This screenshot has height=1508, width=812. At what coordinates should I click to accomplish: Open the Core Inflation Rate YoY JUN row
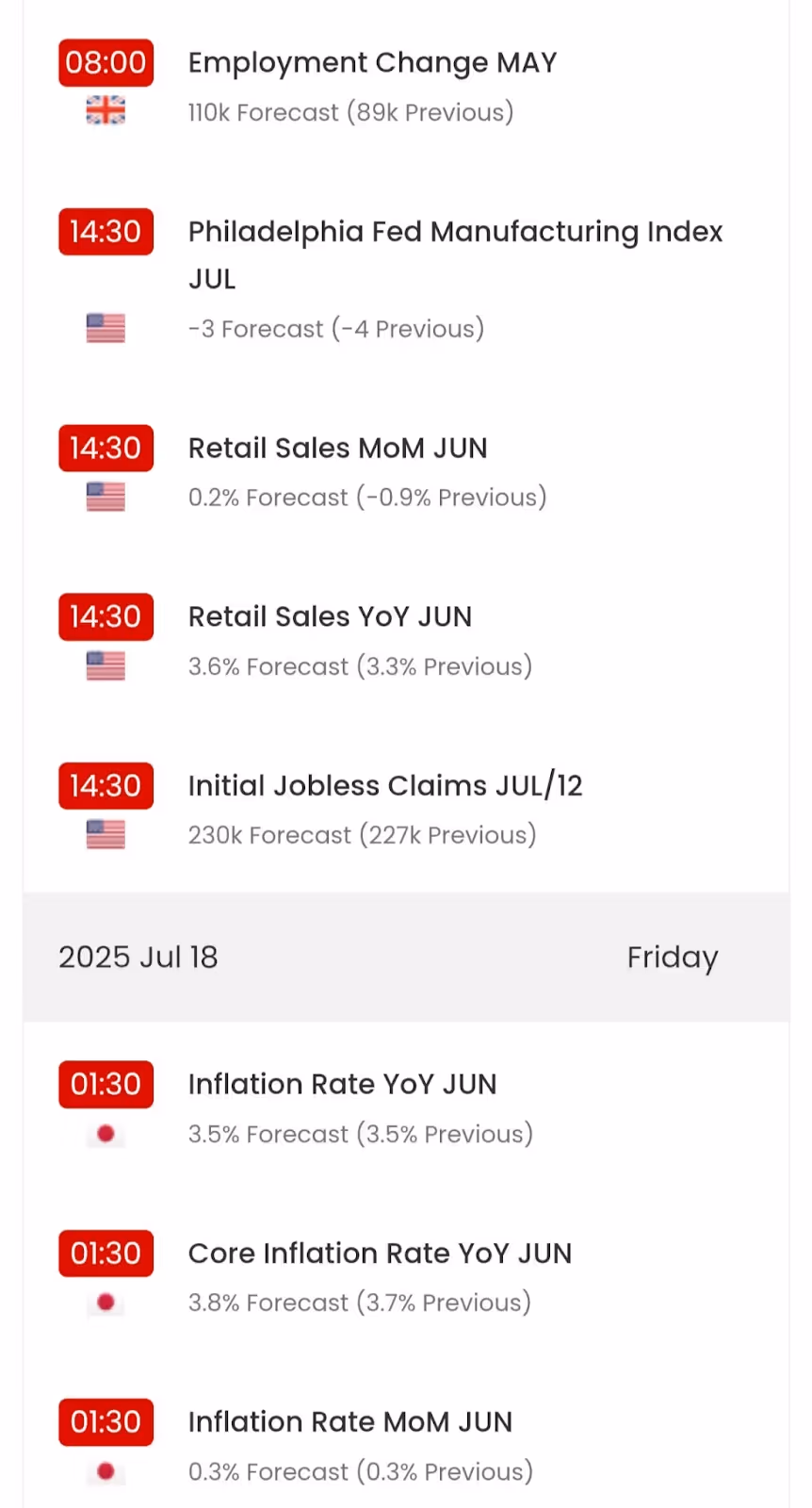[x=380, y=1254]
